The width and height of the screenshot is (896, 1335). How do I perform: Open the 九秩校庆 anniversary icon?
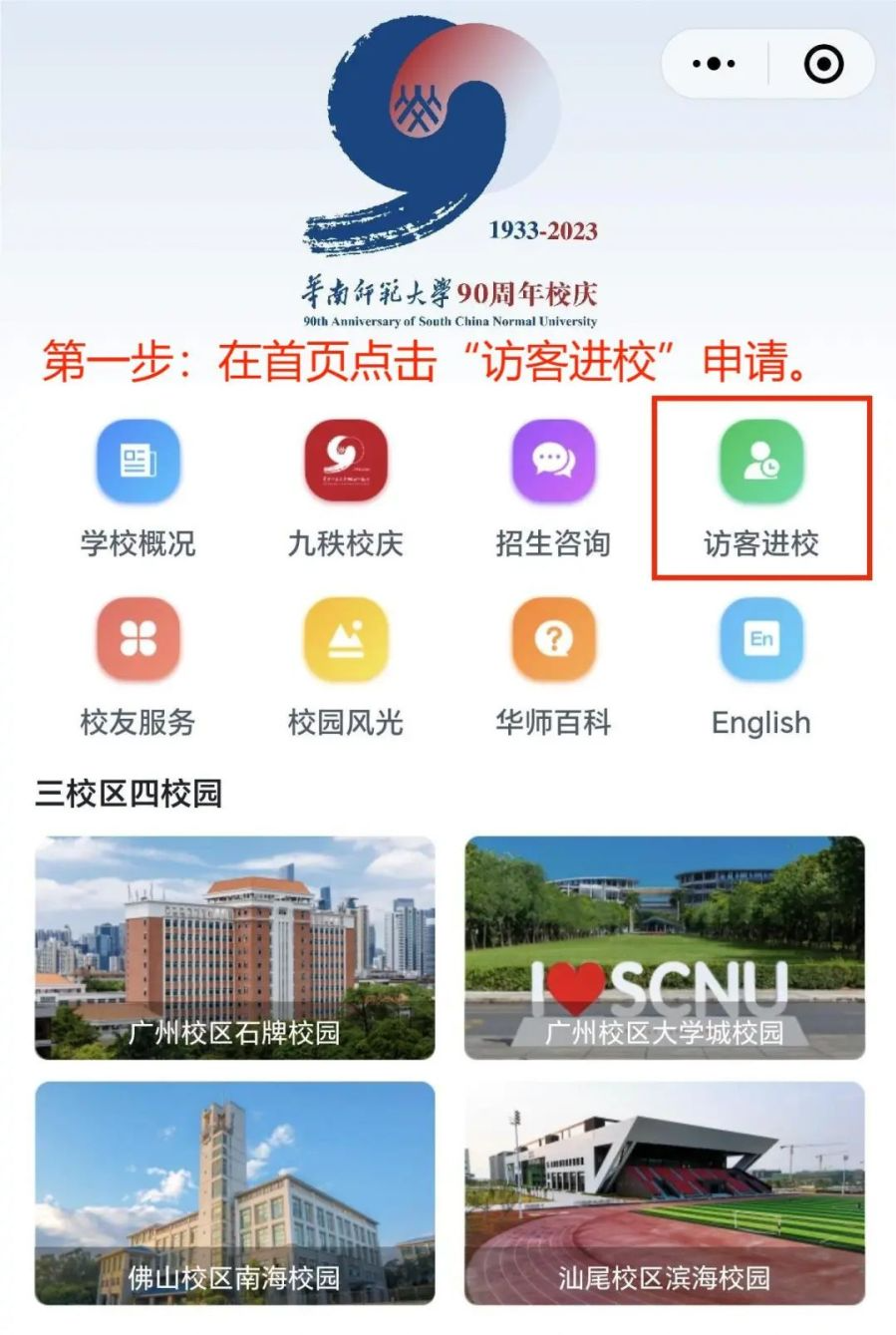click(346, 463)
